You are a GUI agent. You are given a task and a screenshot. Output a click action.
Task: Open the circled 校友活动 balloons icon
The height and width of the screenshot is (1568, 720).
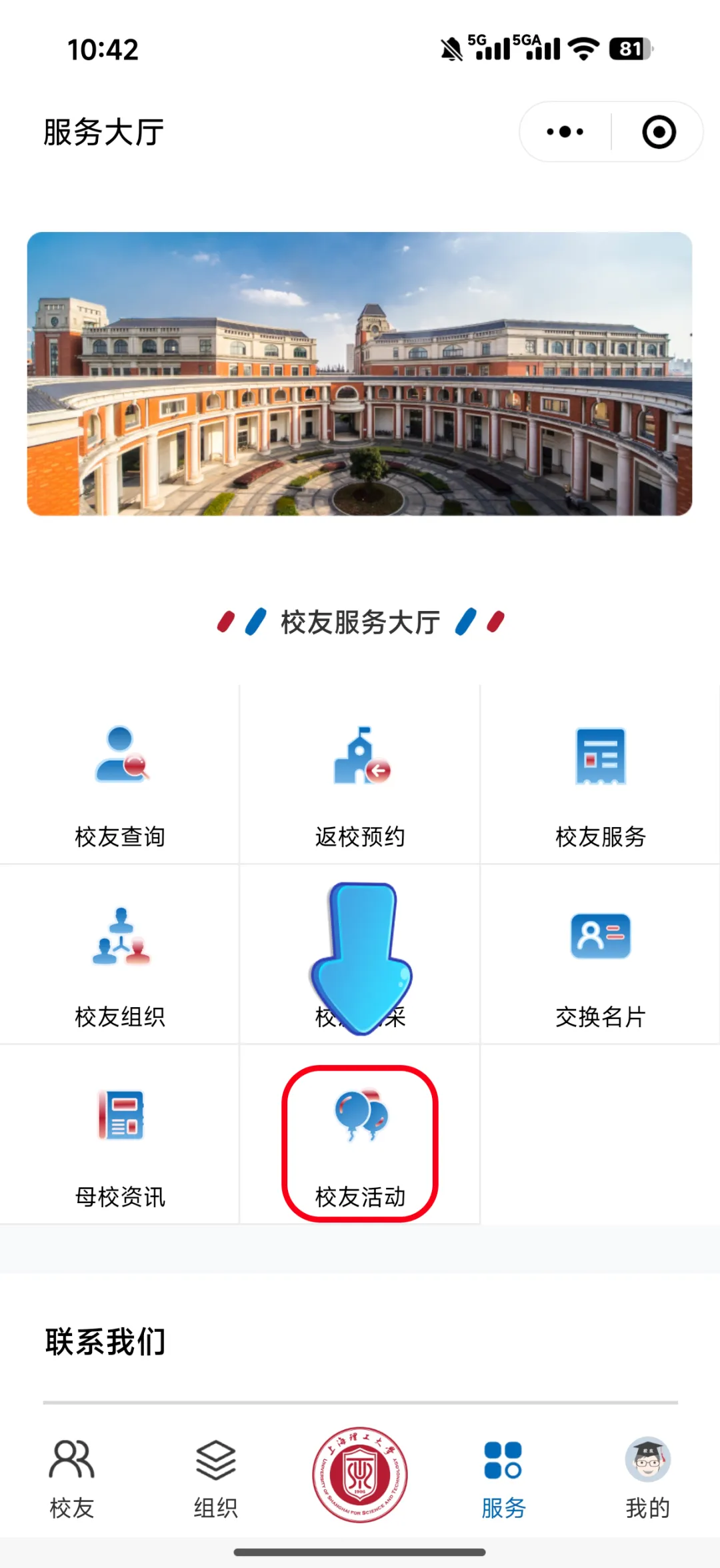[360, 1134]
